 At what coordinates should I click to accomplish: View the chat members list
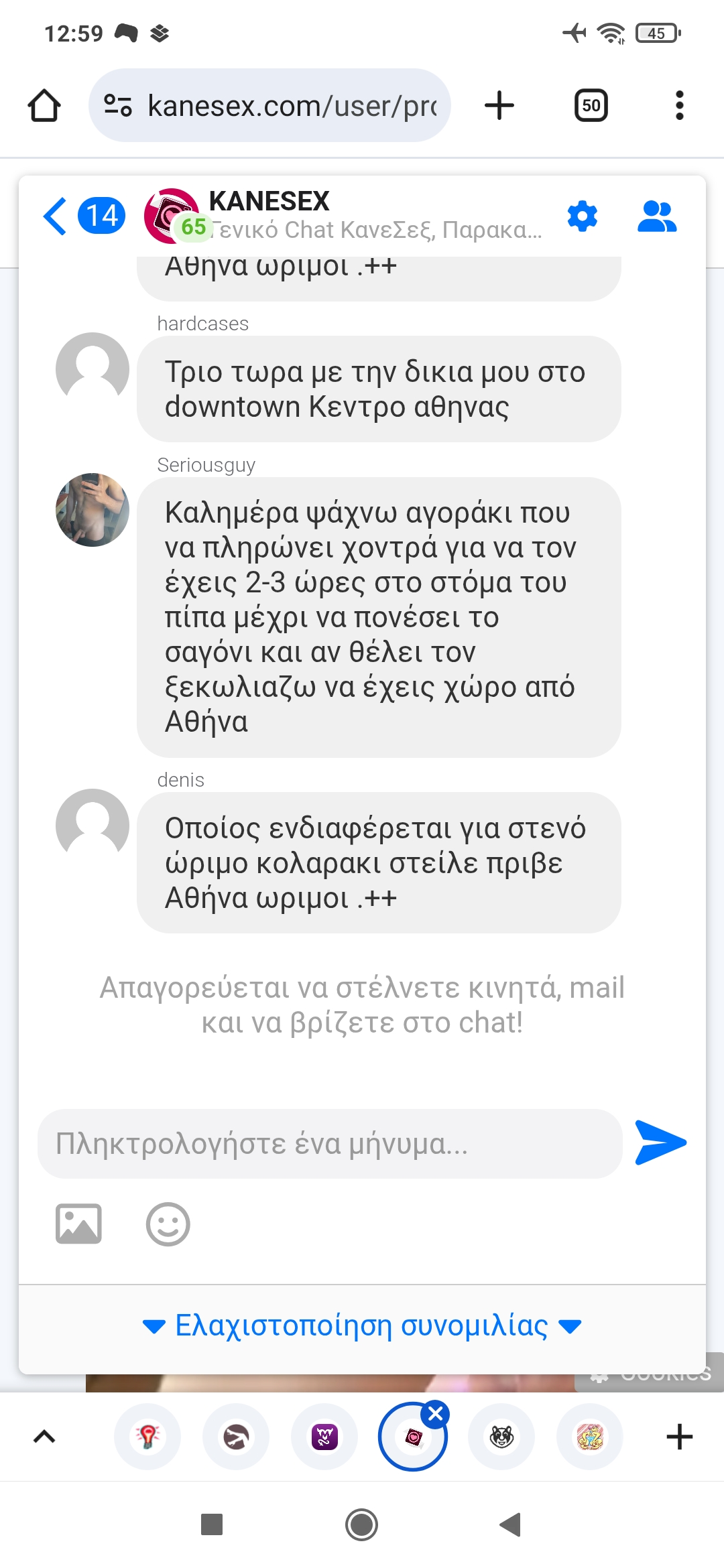point(656,216)
